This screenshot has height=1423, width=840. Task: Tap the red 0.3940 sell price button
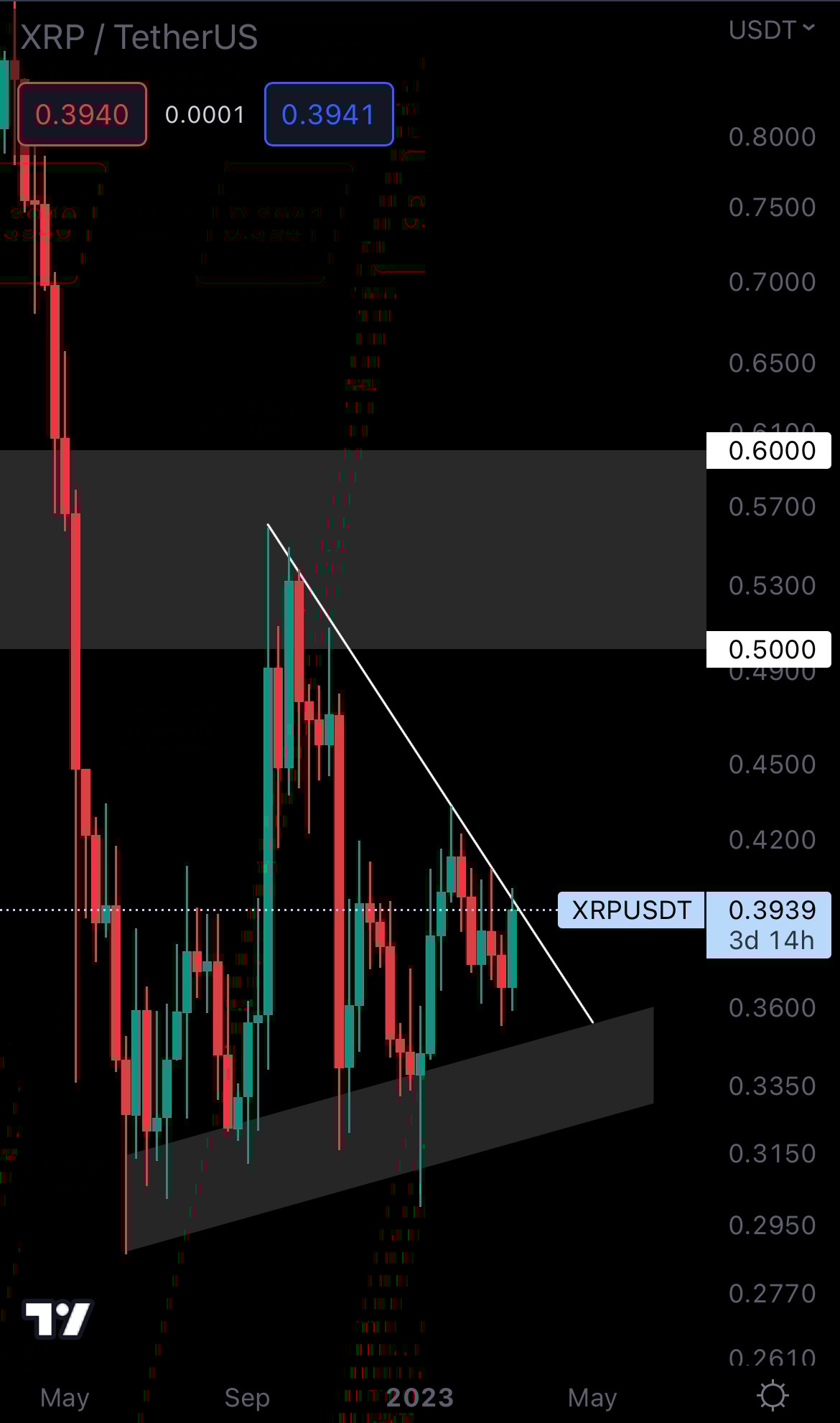click(82, 115)
